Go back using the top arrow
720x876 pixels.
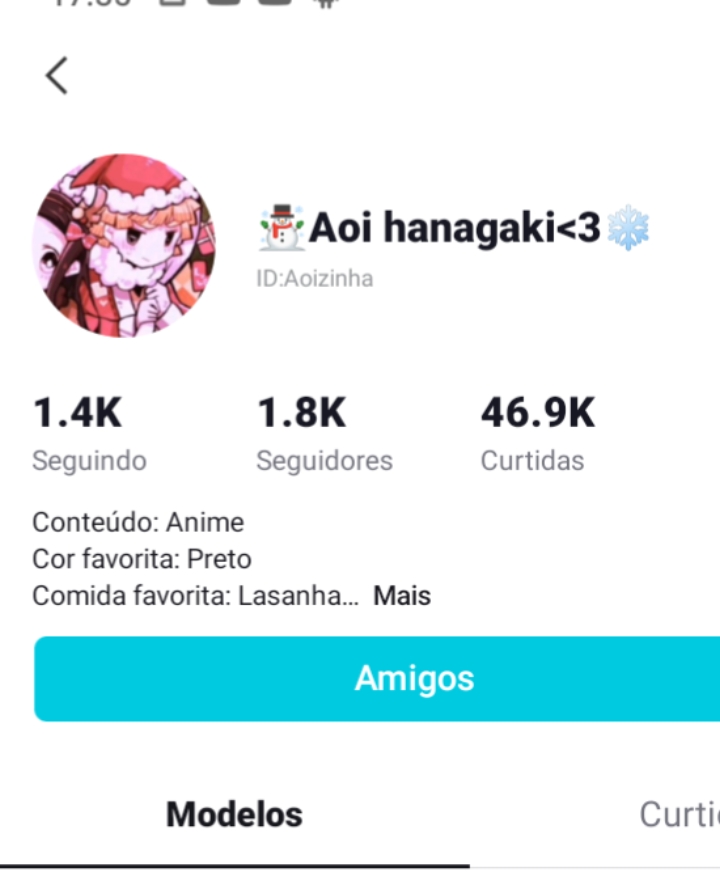point(57,75)
